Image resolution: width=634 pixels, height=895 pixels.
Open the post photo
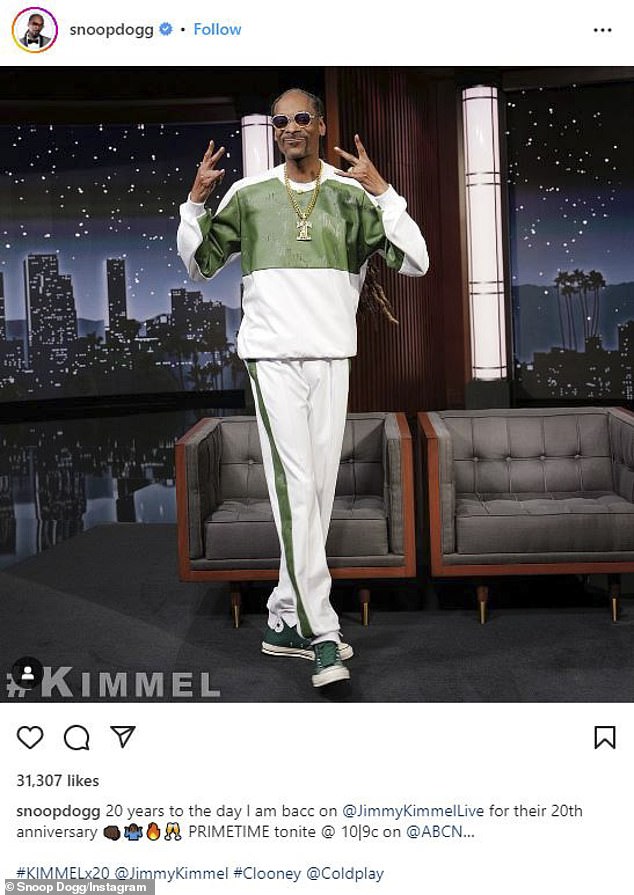[317, 384]
